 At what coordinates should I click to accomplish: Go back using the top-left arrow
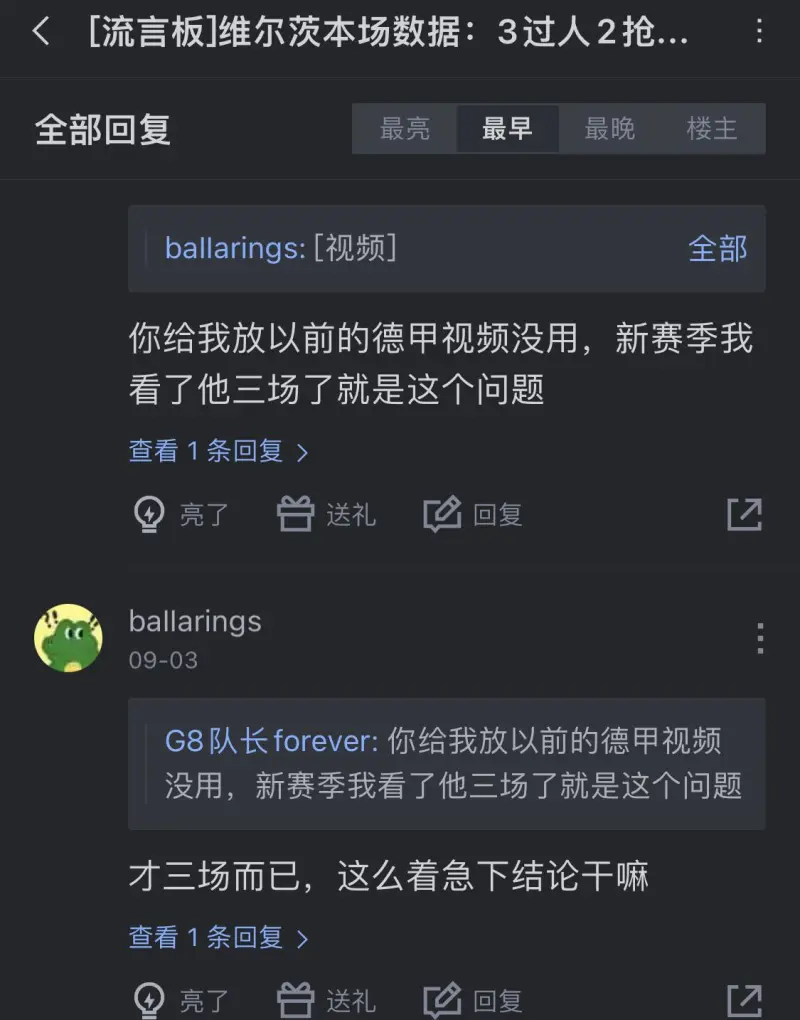coord(41,32)
